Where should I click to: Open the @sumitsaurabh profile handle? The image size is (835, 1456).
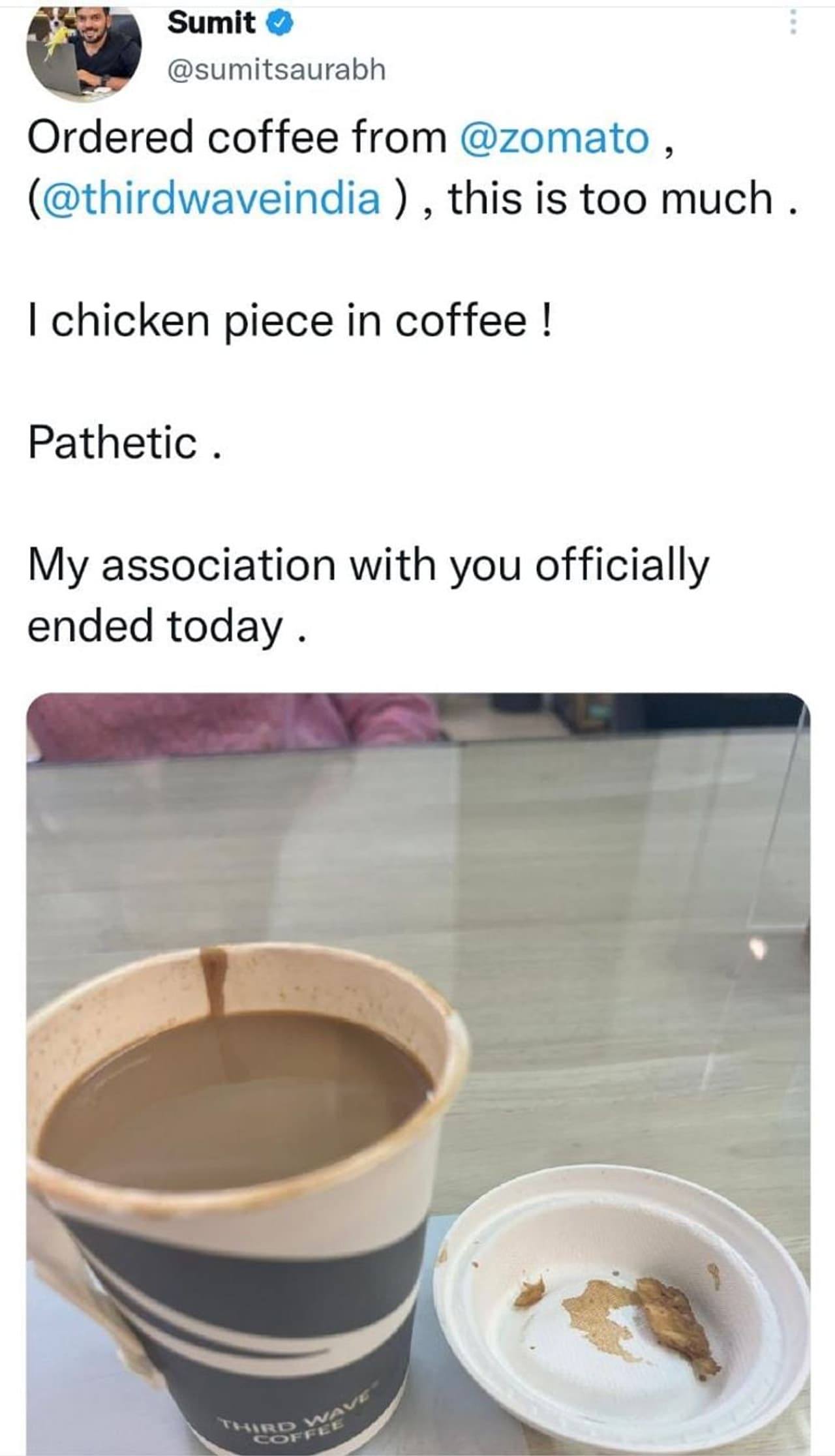(277, 69)
